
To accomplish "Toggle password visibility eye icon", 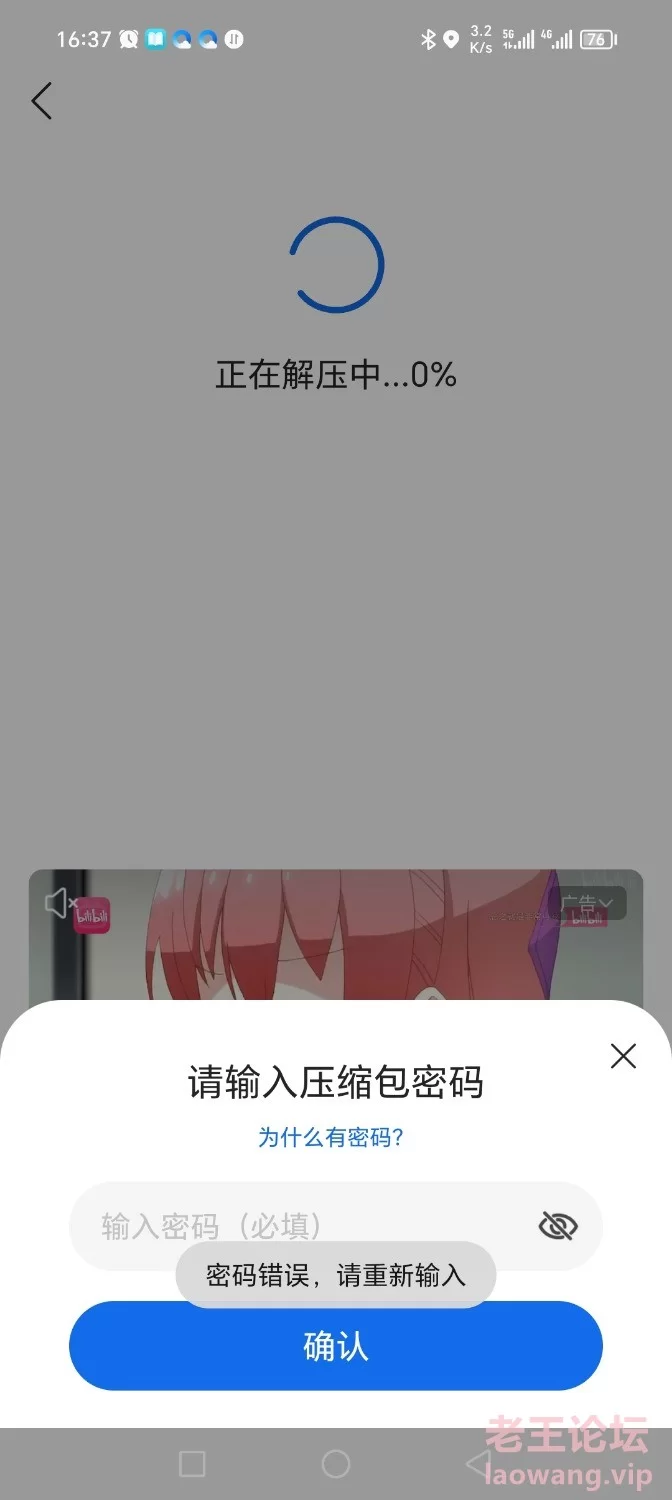I will 558,1225.
